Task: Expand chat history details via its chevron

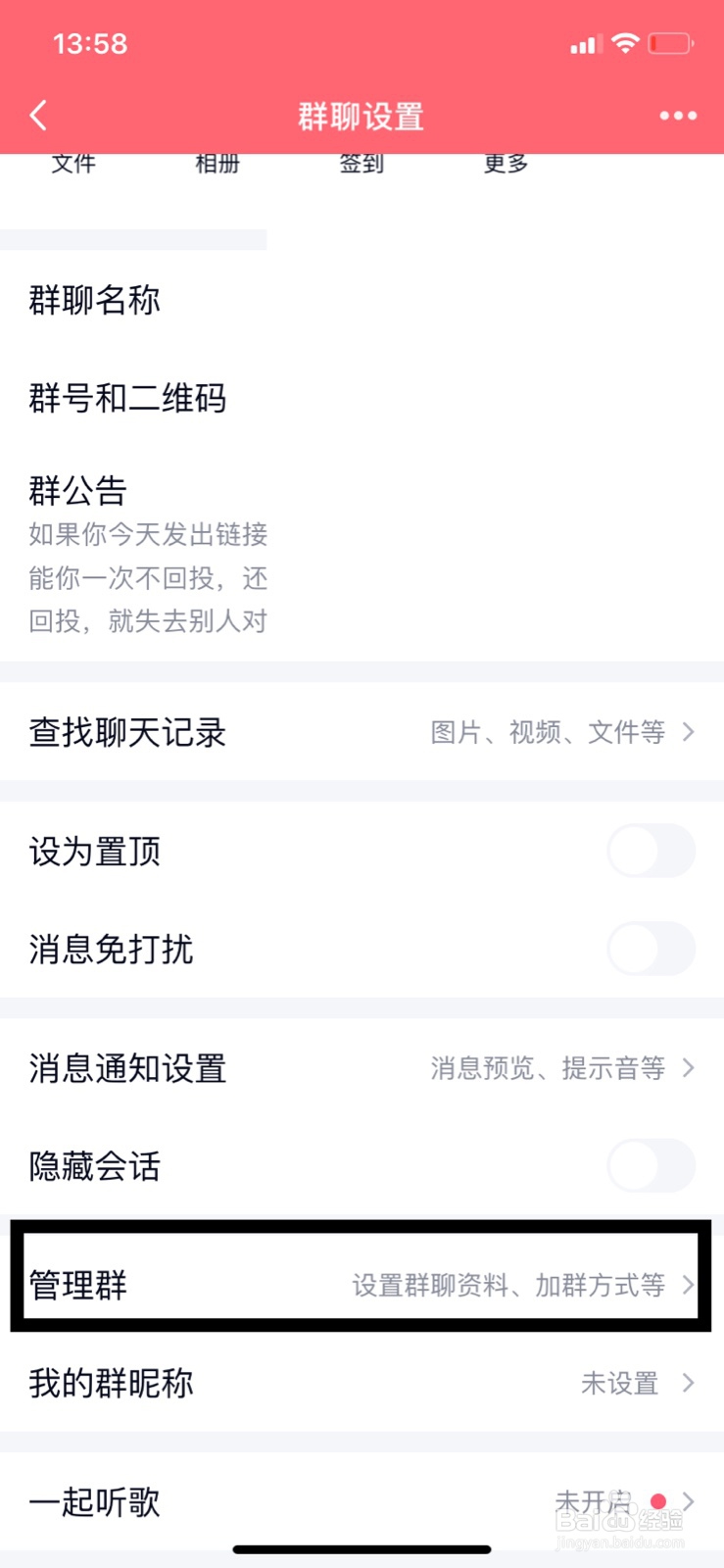Action: [689, 732]
